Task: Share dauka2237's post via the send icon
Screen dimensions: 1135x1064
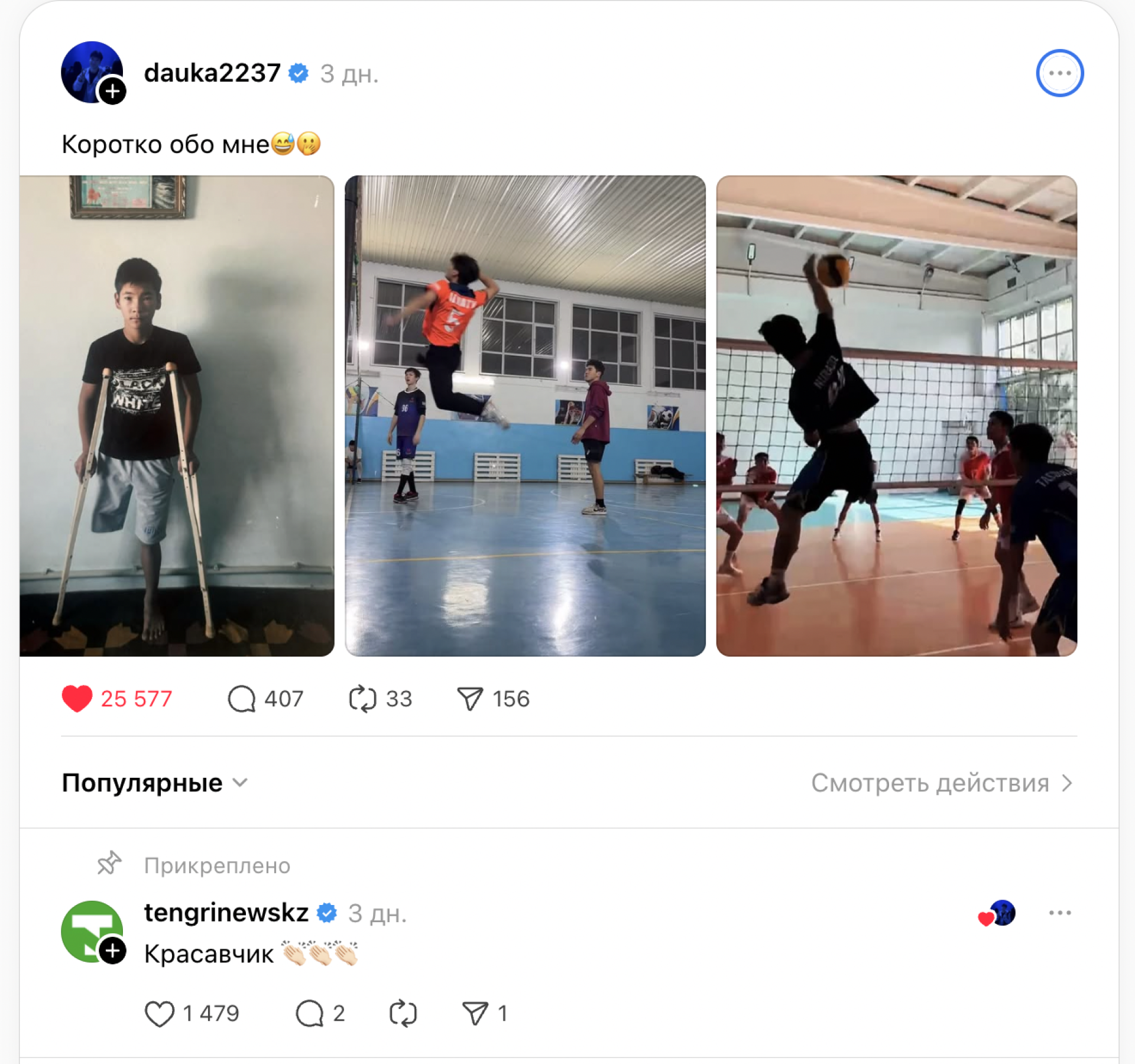Action: [x=470, y=699]
